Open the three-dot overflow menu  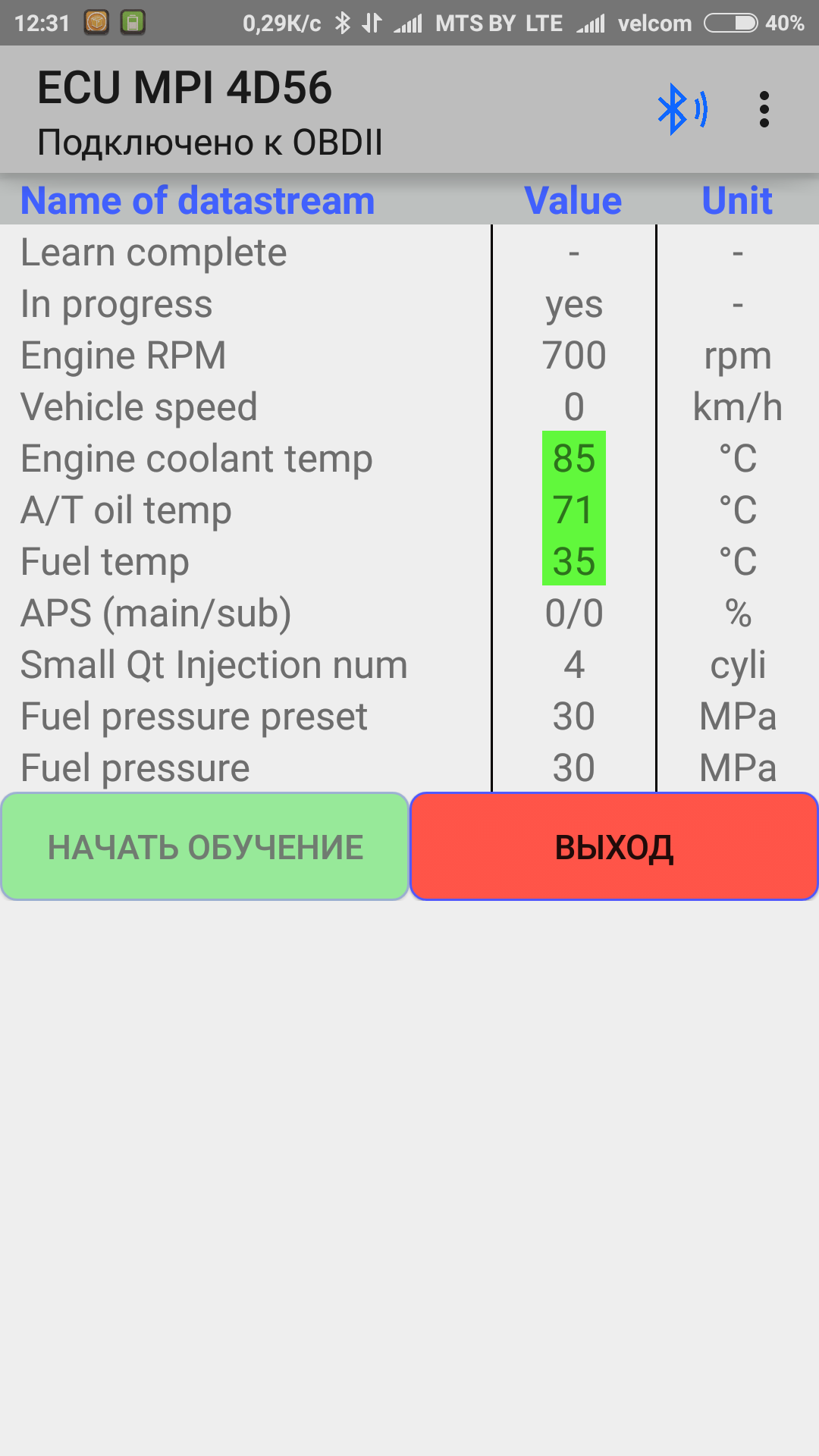[x=764, y=110]
